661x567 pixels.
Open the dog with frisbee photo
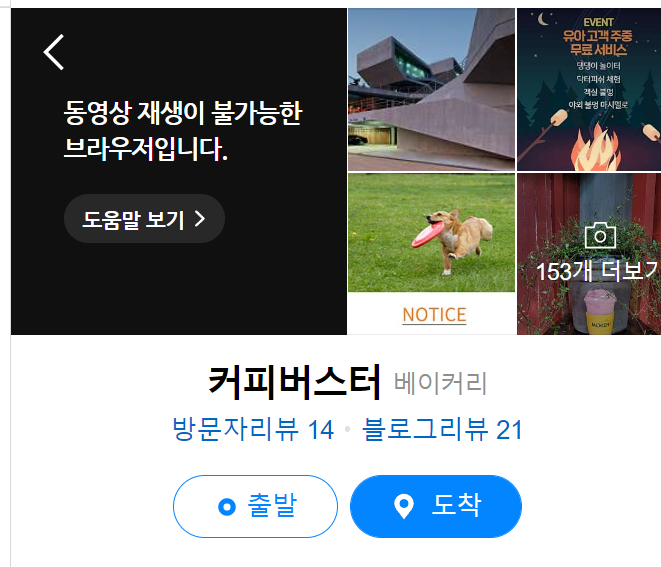click(431, 233)
